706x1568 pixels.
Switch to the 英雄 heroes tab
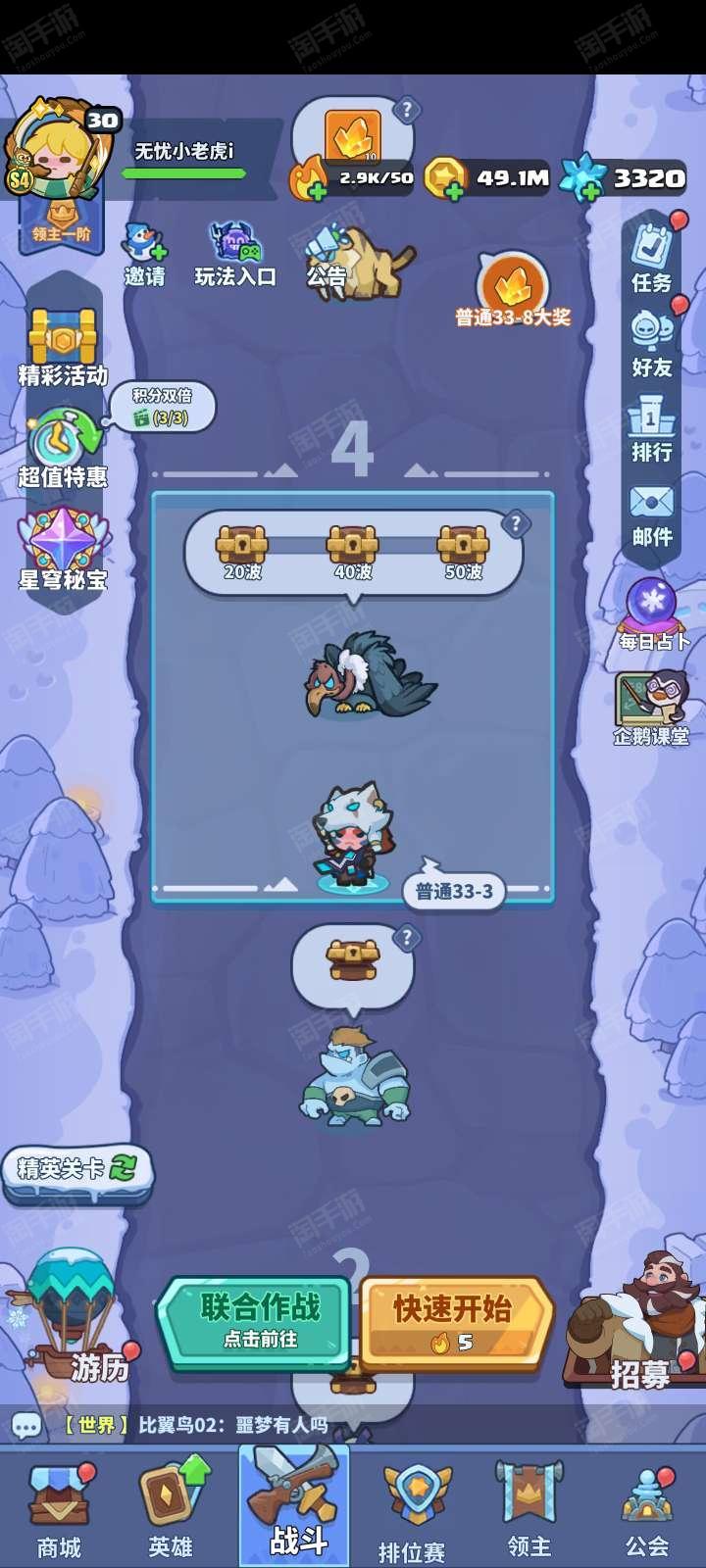[172, 1510]
